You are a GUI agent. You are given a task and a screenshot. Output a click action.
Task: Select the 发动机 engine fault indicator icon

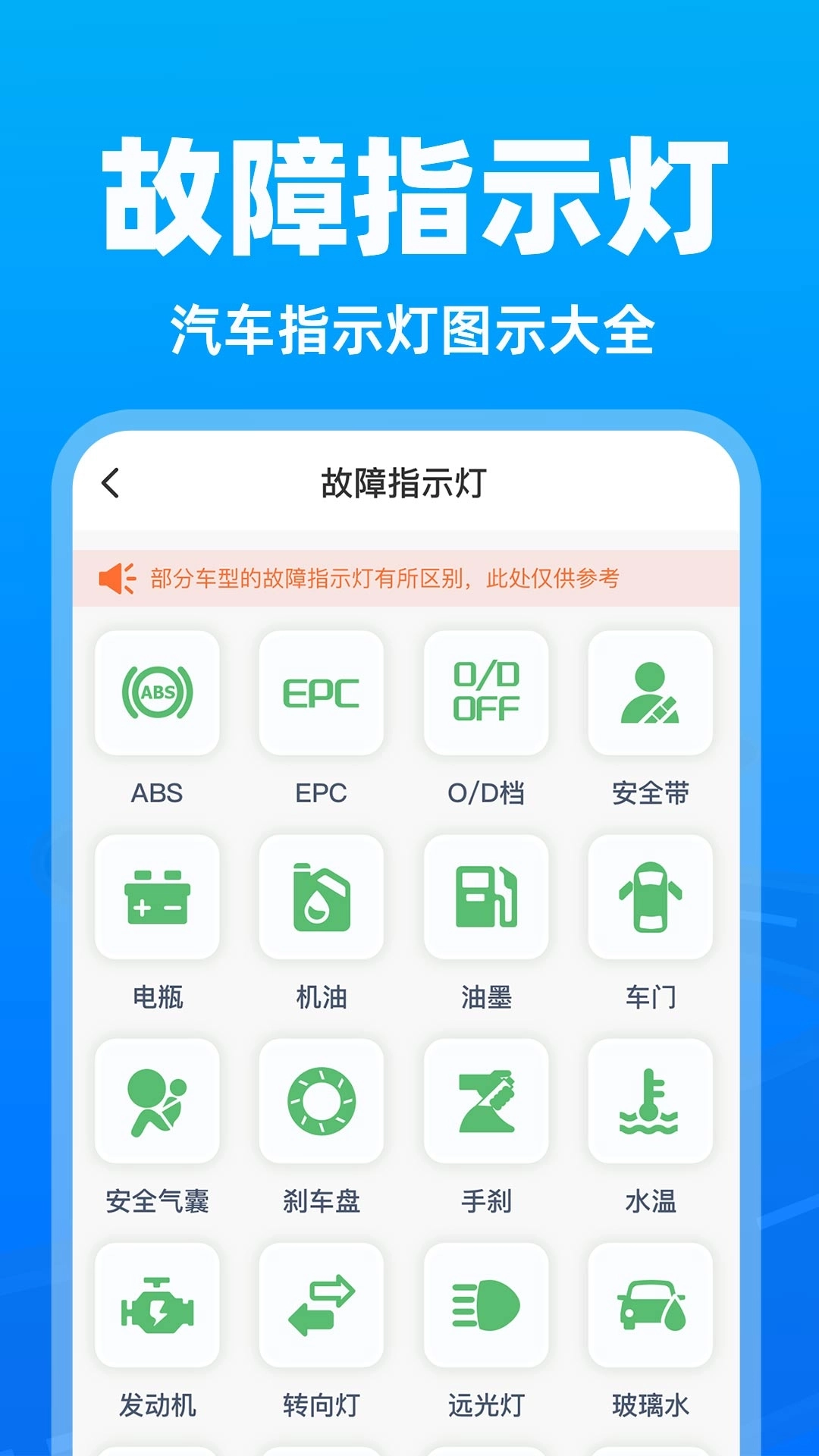click(155, 1306)
